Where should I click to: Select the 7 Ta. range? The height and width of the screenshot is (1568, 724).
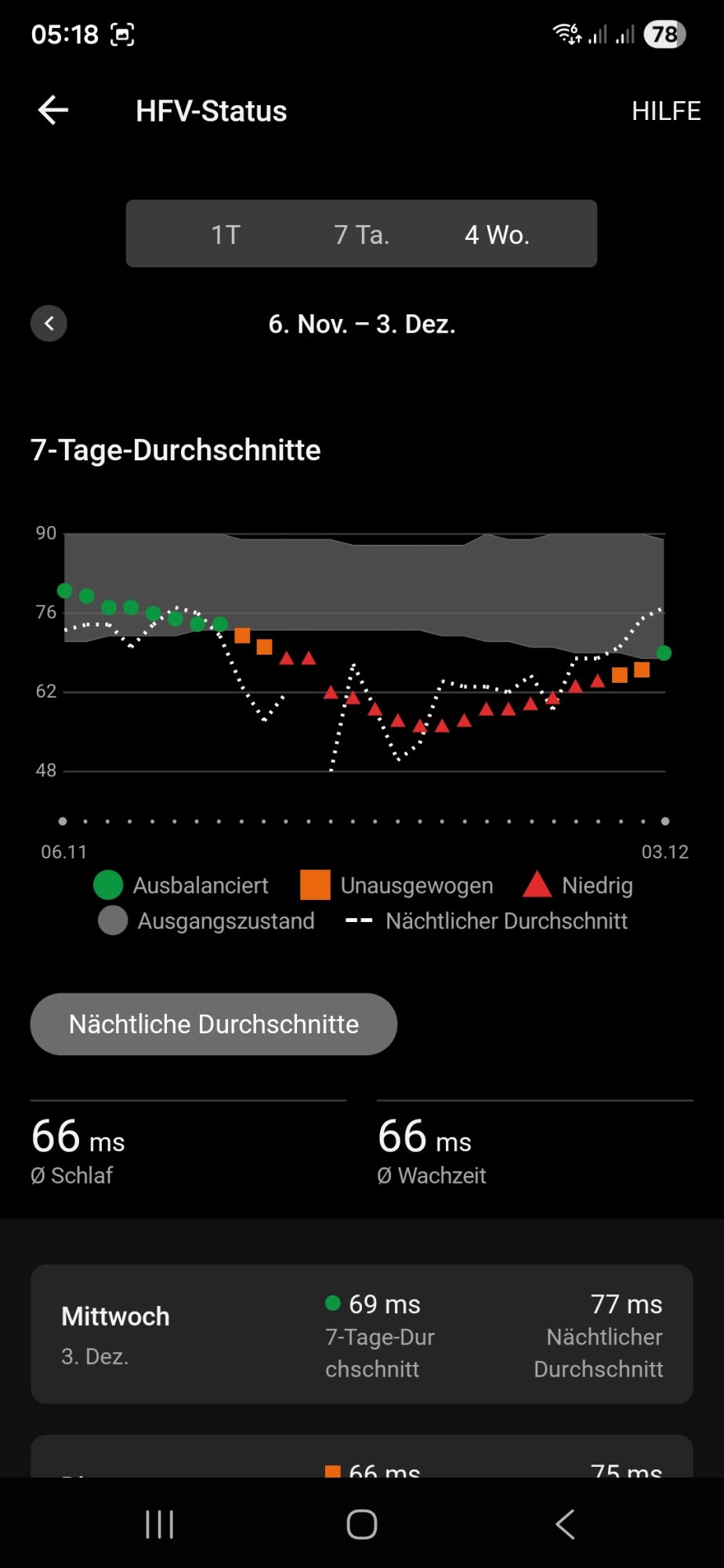coord(361,234)
